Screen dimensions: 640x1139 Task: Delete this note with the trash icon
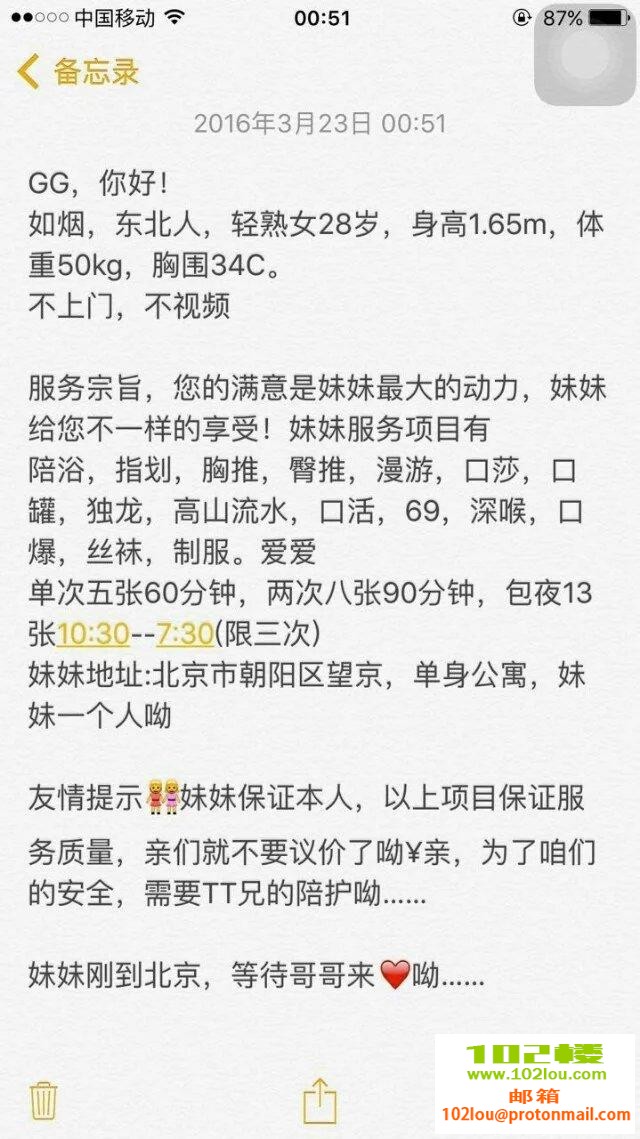pyautogui.click(x=43, y=1100)
